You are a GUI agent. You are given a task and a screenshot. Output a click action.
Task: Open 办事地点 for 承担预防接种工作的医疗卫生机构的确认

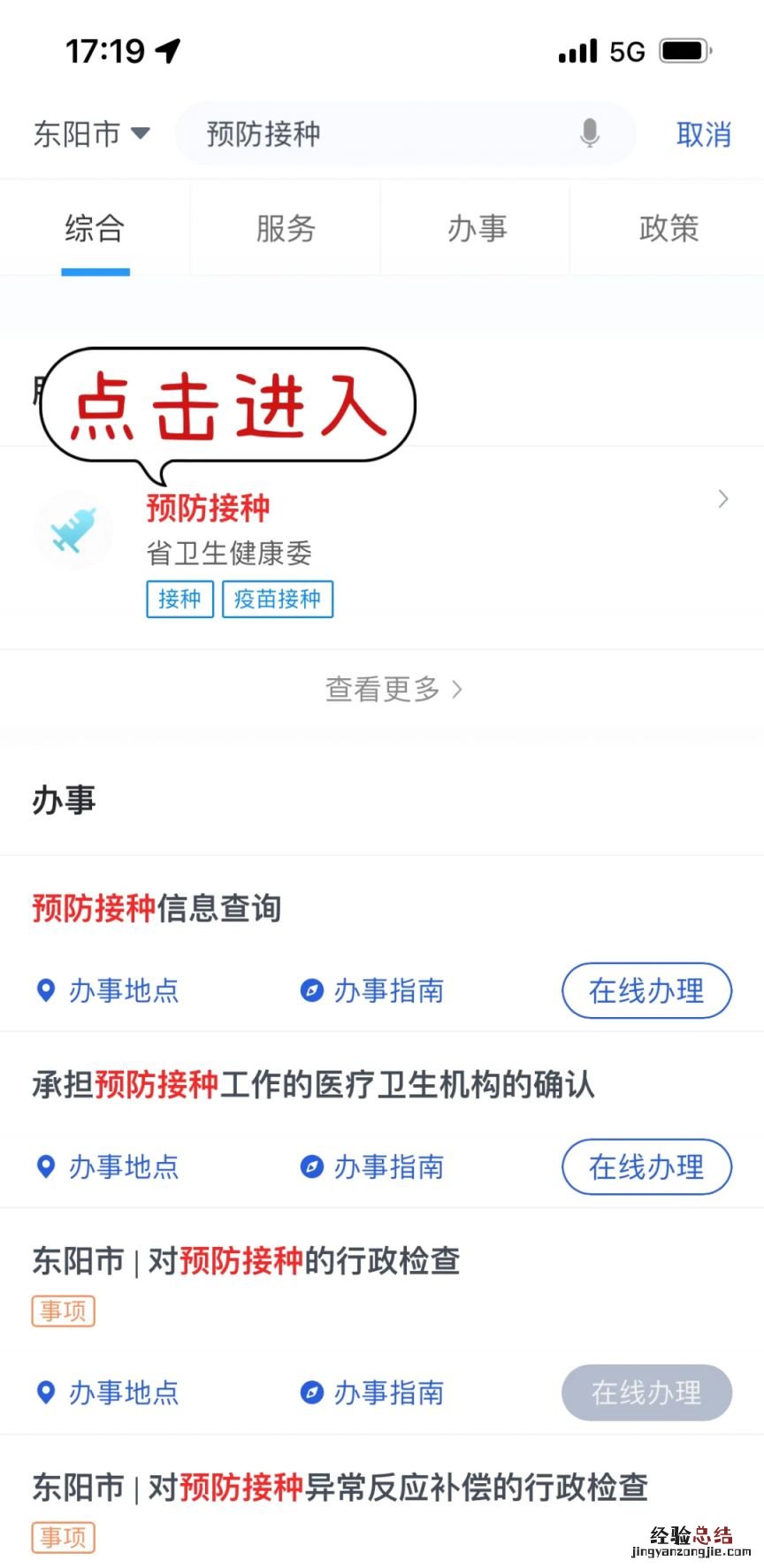[x=108, y=1166]
